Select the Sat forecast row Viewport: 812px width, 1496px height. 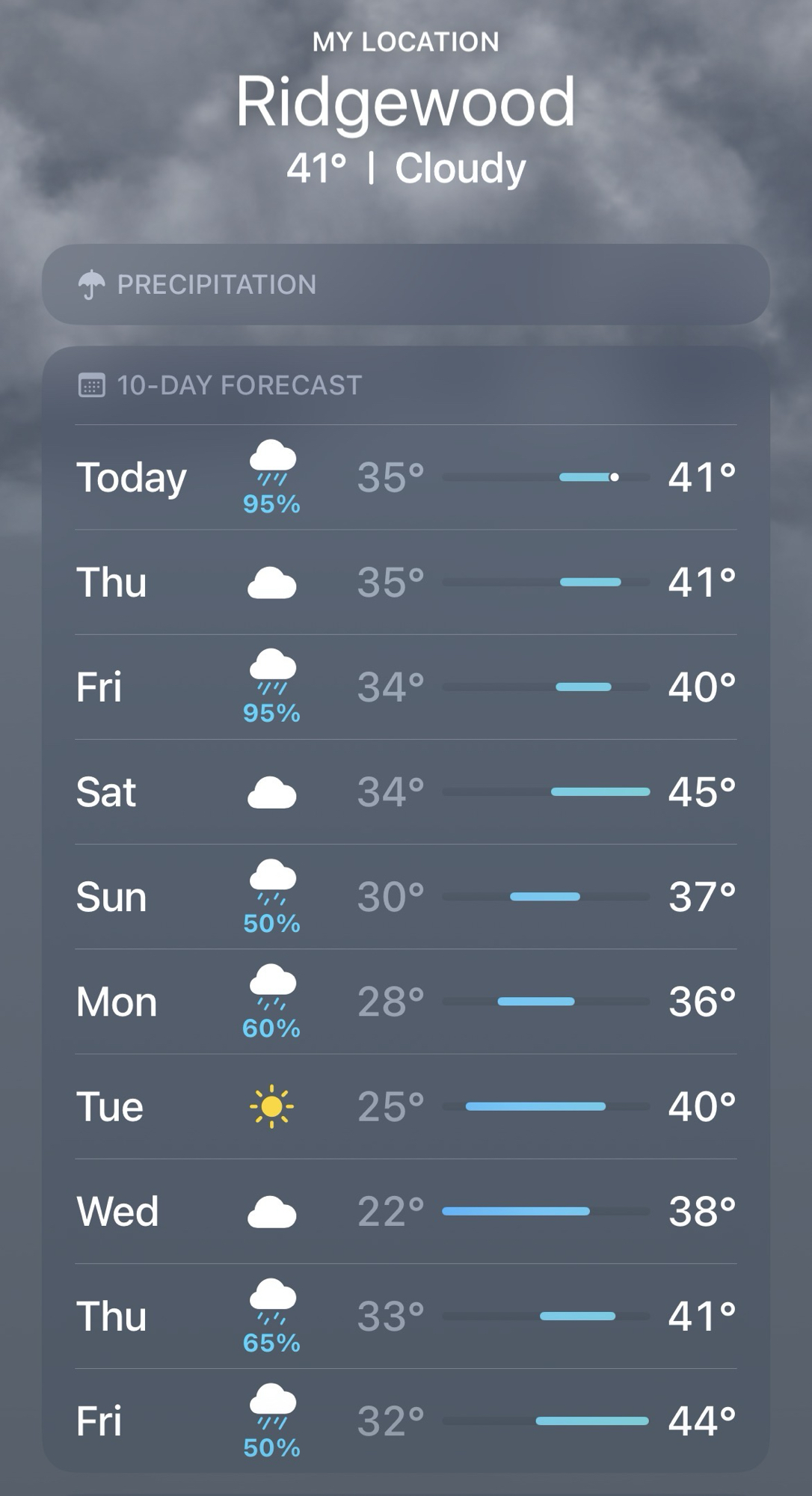tap(405, 791)
